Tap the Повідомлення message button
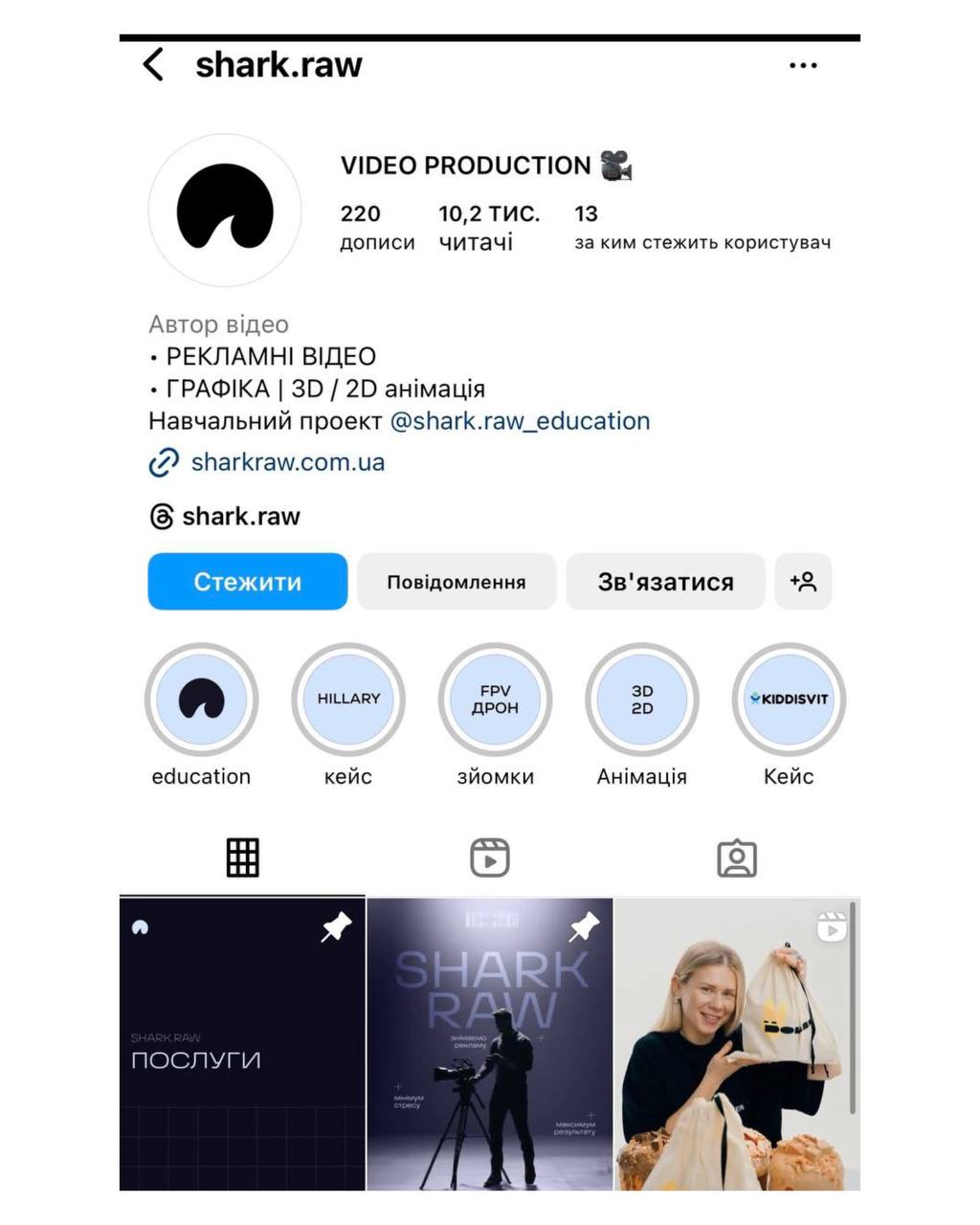This screenshot has height=1225, width=980. [456, 582]
